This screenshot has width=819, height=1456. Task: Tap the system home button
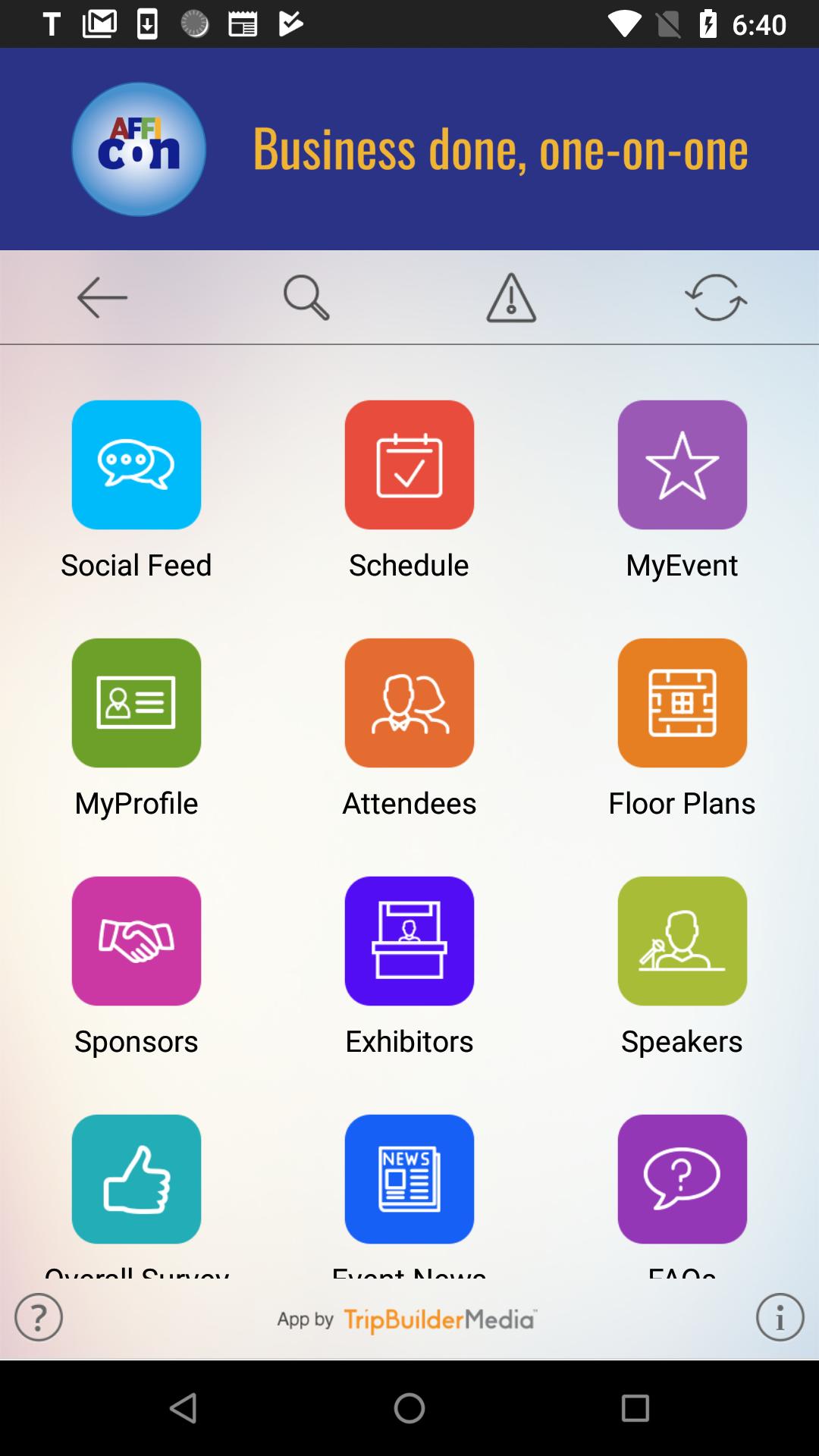409,1408
